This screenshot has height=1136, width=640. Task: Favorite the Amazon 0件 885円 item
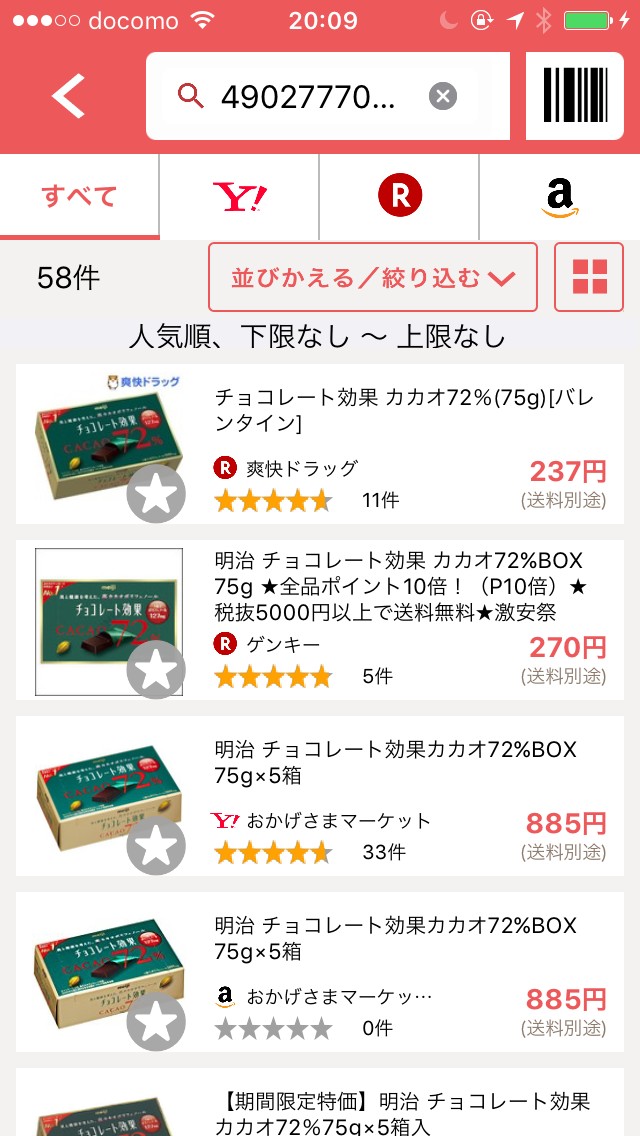click(x=156, y=1022)
